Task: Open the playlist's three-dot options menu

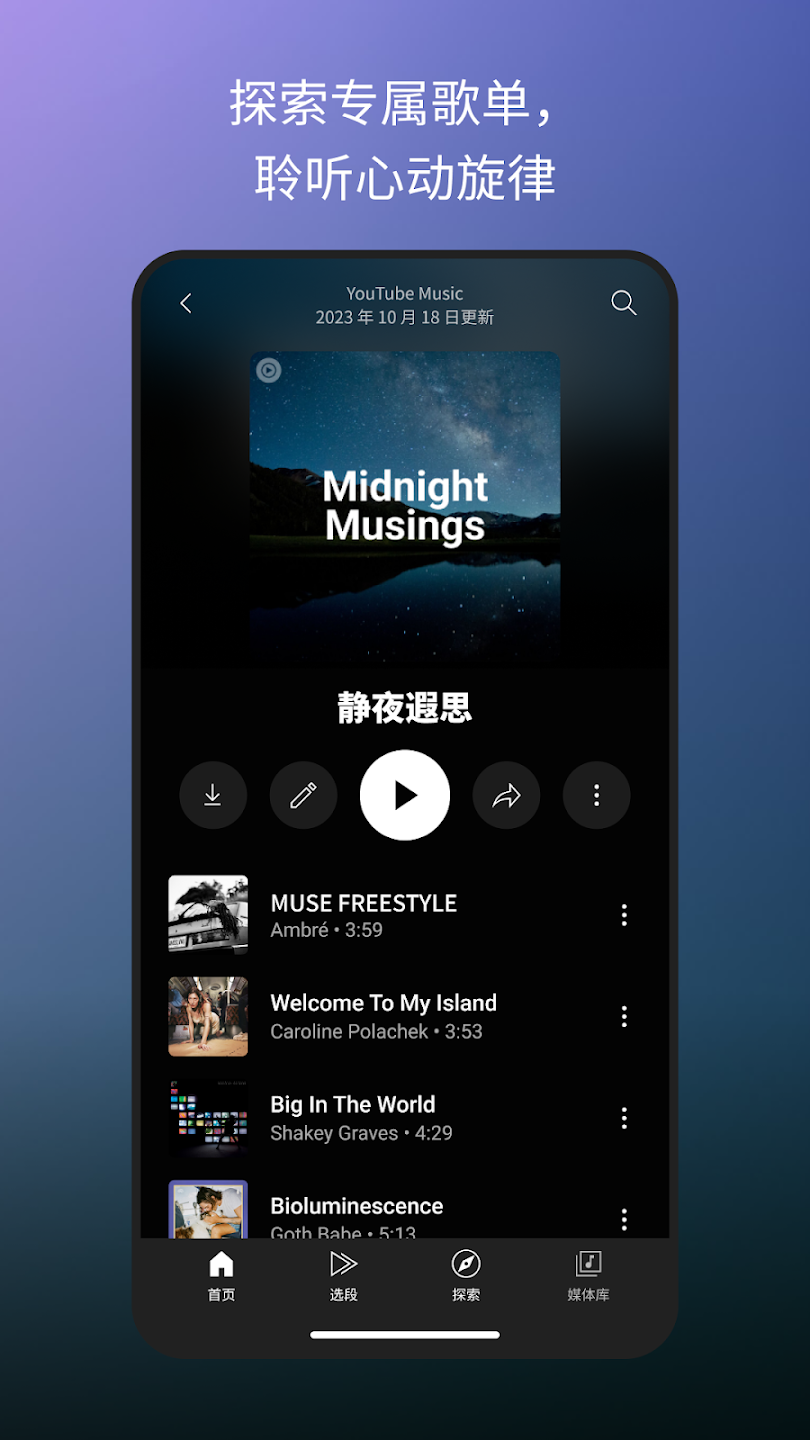Action: [596, 794]
